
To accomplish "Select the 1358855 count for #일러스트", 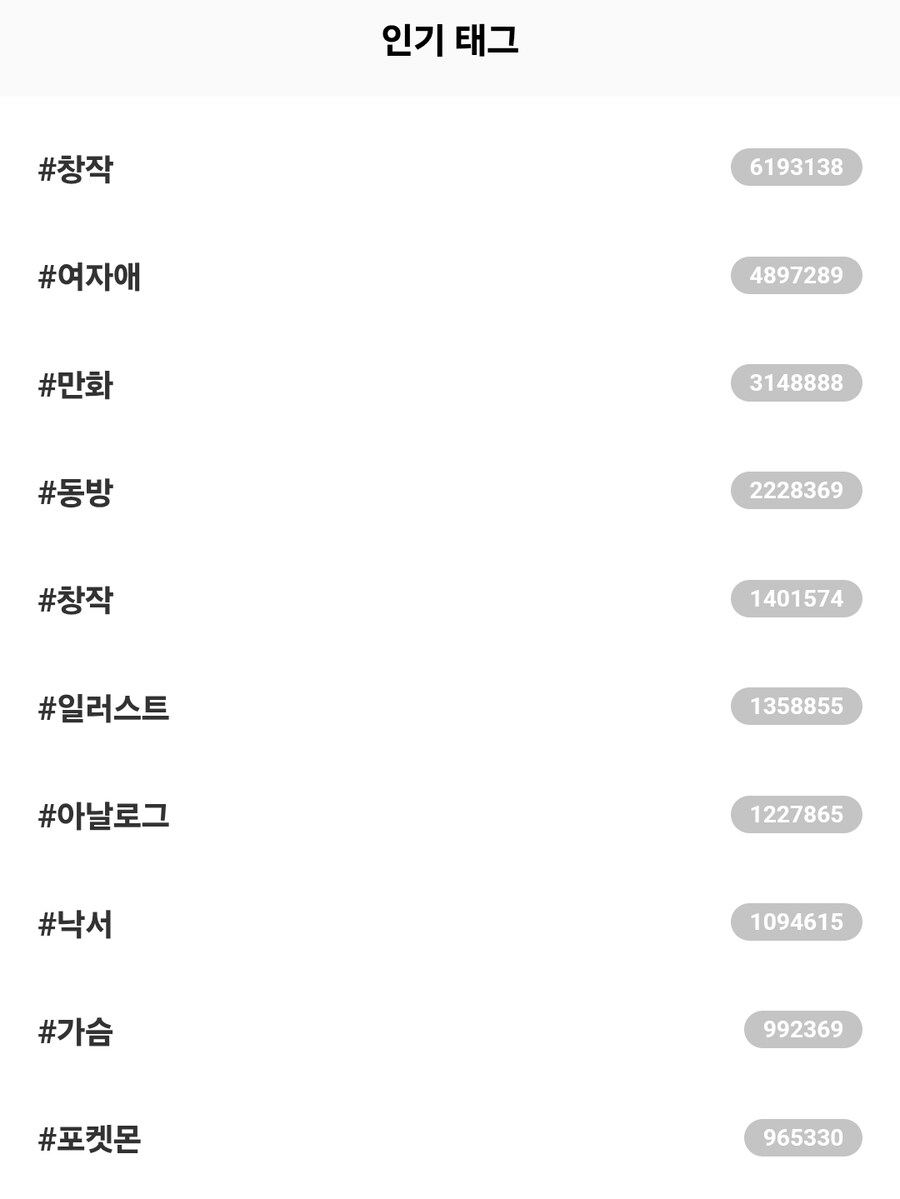I will [796, 706].
